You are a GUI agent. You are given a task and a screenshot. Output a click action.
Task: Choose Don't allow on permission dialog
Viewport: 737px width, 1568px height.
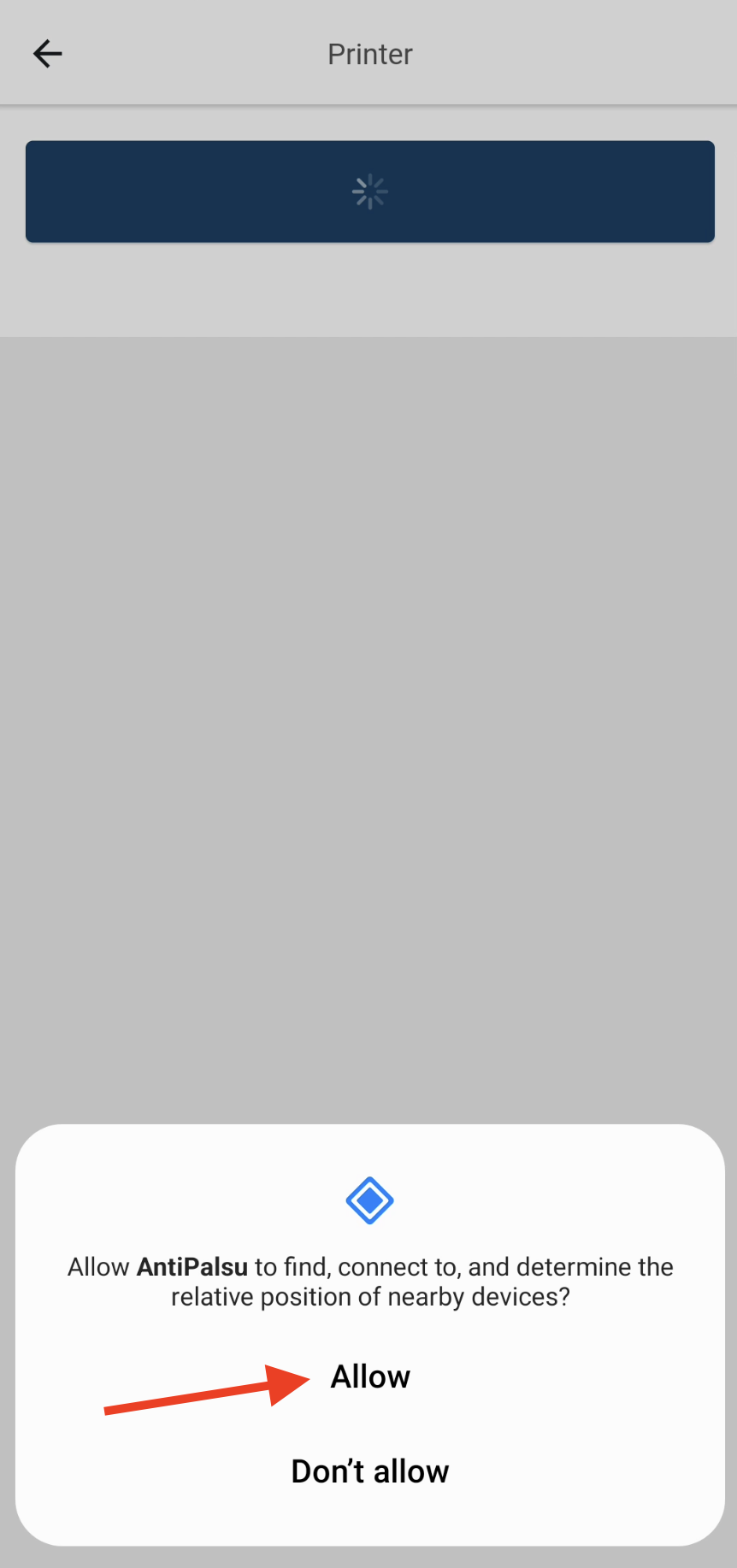(x=370, y=1471)
